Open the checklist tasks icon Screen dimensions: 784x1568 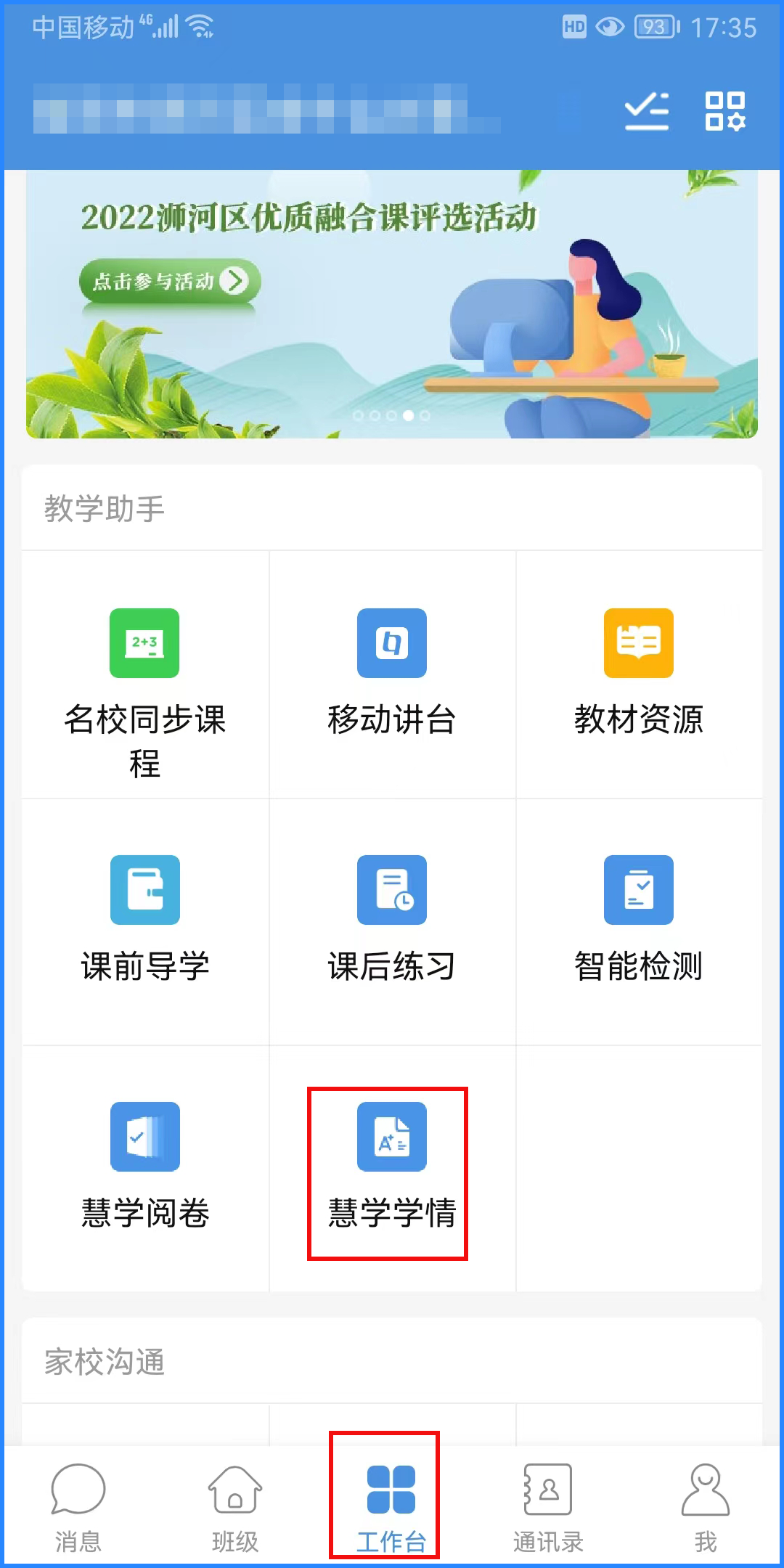[646, 111]
